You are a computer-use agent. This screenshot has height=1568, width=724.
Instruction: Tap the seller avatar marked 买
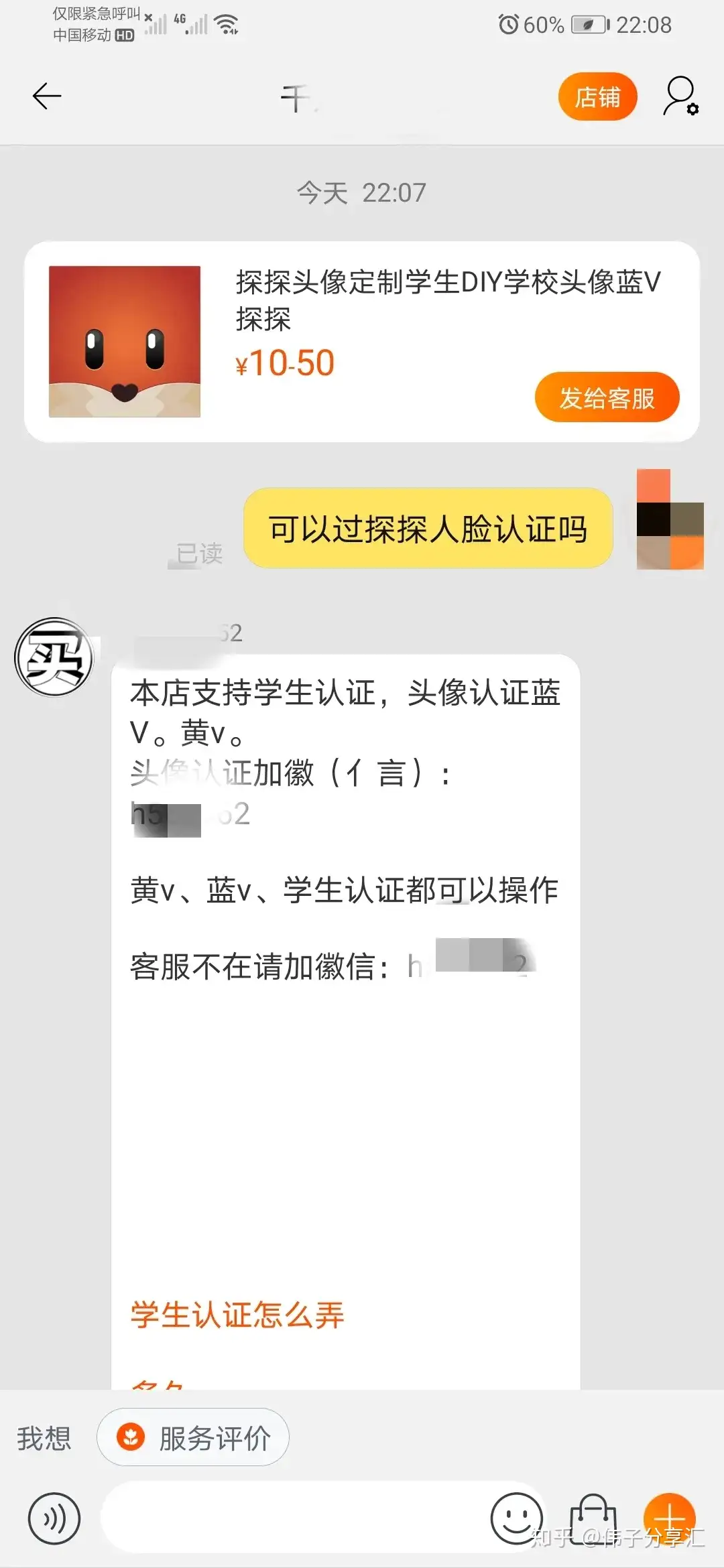[x=54, y=657]
